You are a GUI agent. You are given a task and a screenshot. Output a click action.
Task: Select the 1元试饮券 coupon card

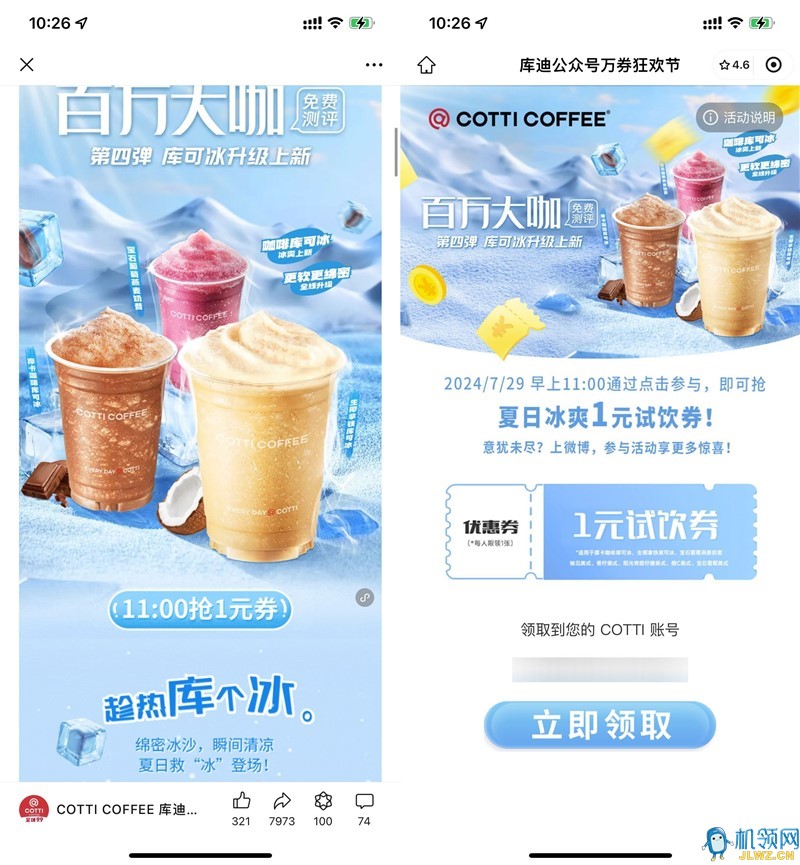600,531
